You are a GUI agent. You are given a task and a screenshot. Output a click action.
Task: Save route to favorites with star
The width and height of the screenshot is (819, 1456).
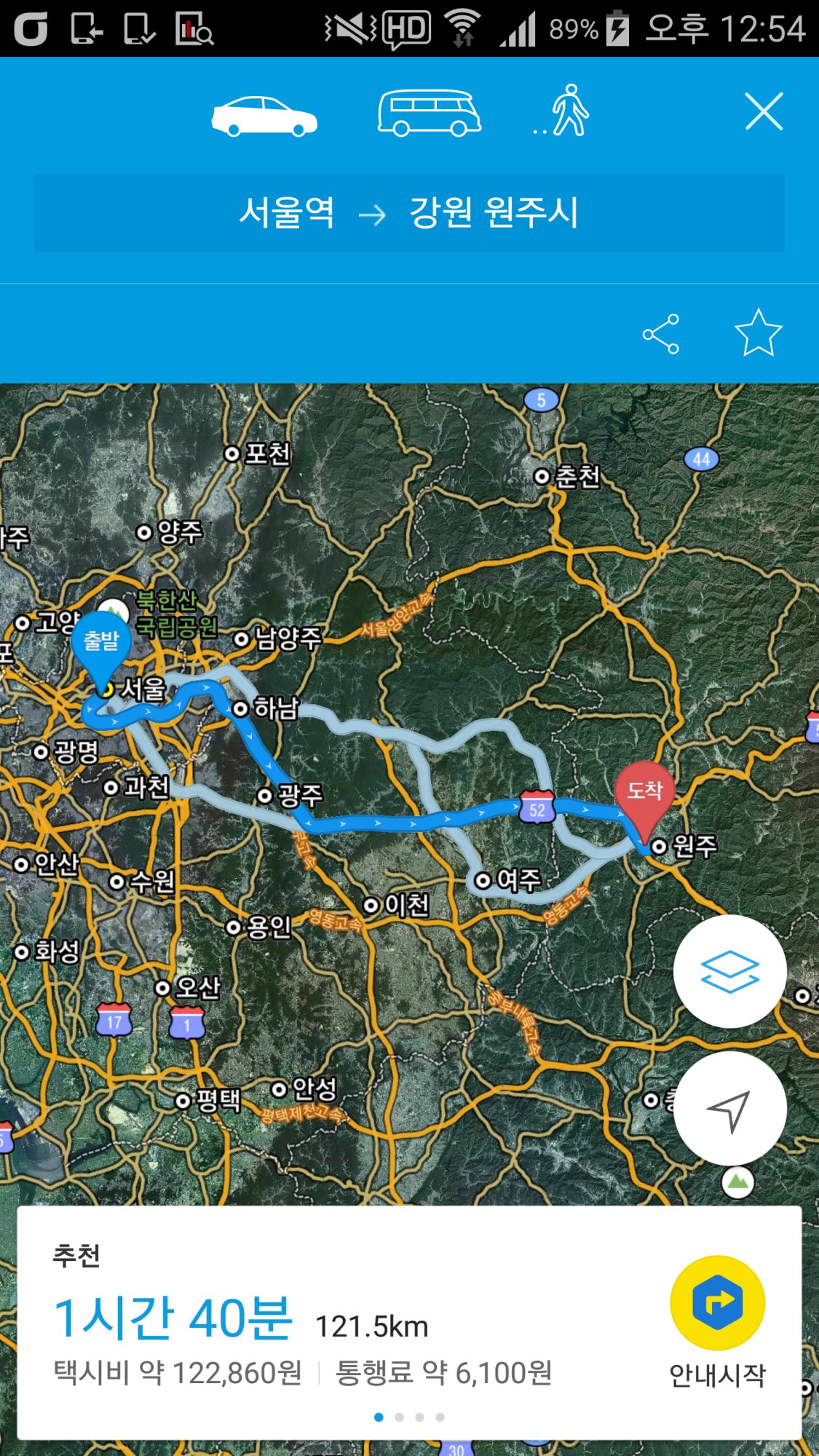coord(758,333)
